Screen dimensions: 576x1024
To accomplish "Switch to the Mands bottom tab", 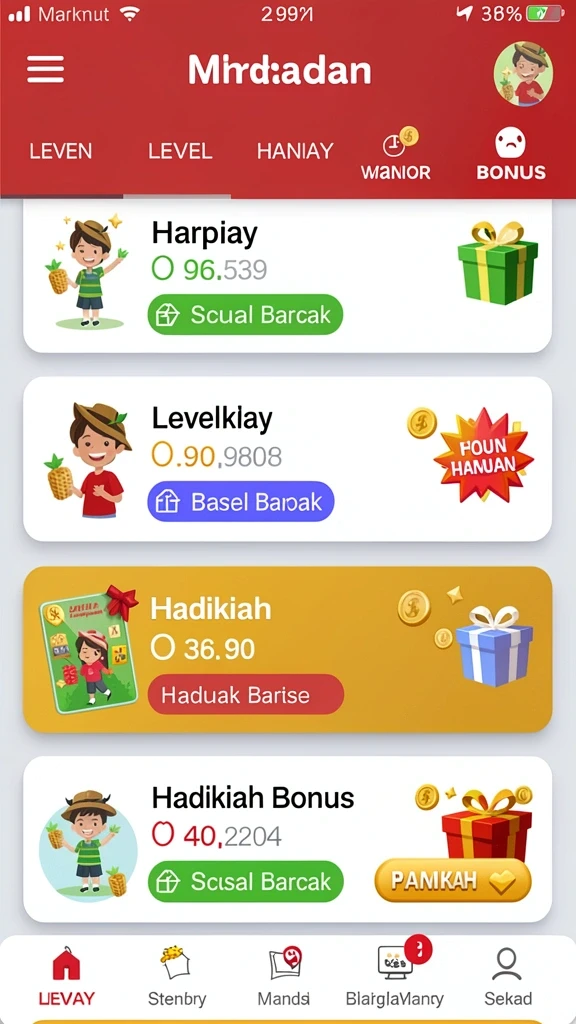I will pyautogui.click(x=283, y=976).
